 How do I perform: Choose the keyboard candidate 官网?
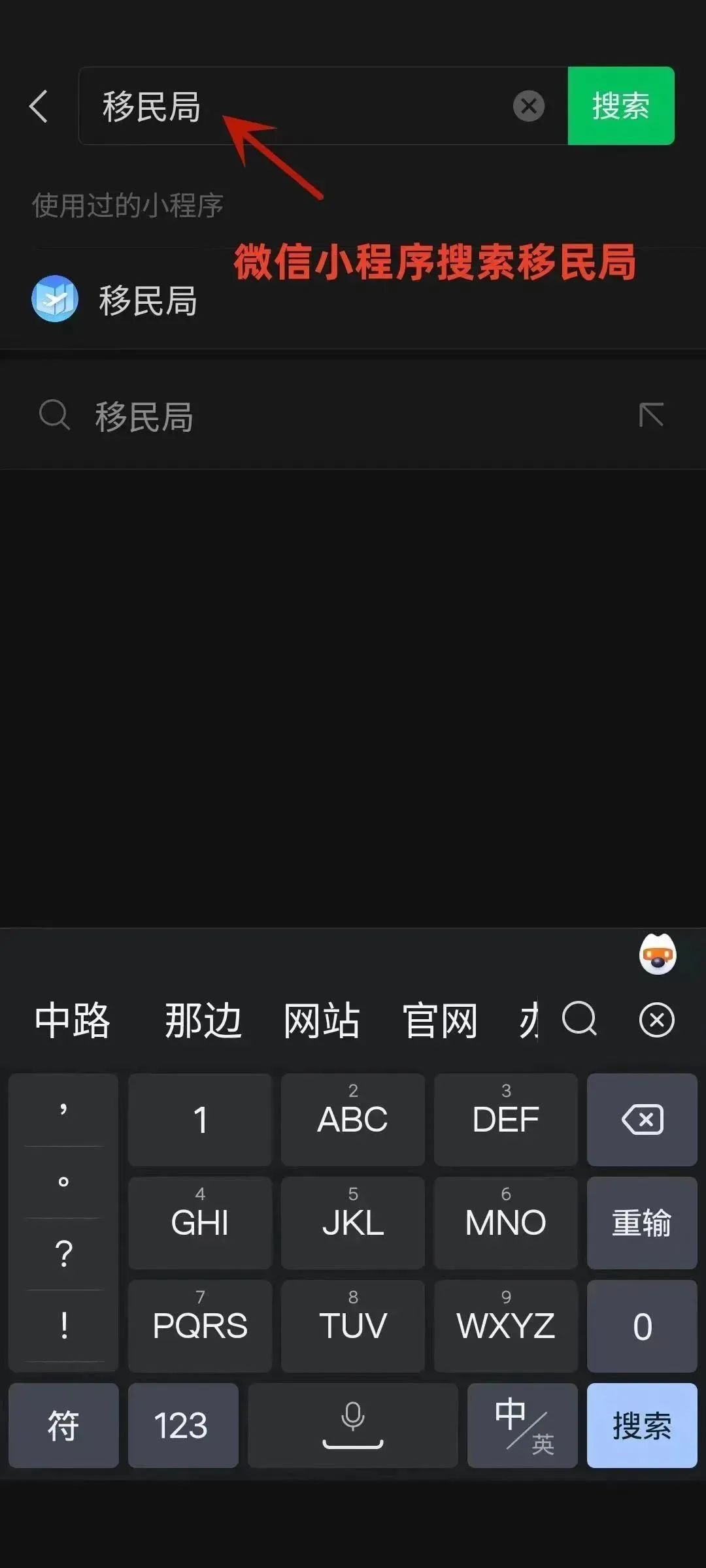tap(440, 1020)
